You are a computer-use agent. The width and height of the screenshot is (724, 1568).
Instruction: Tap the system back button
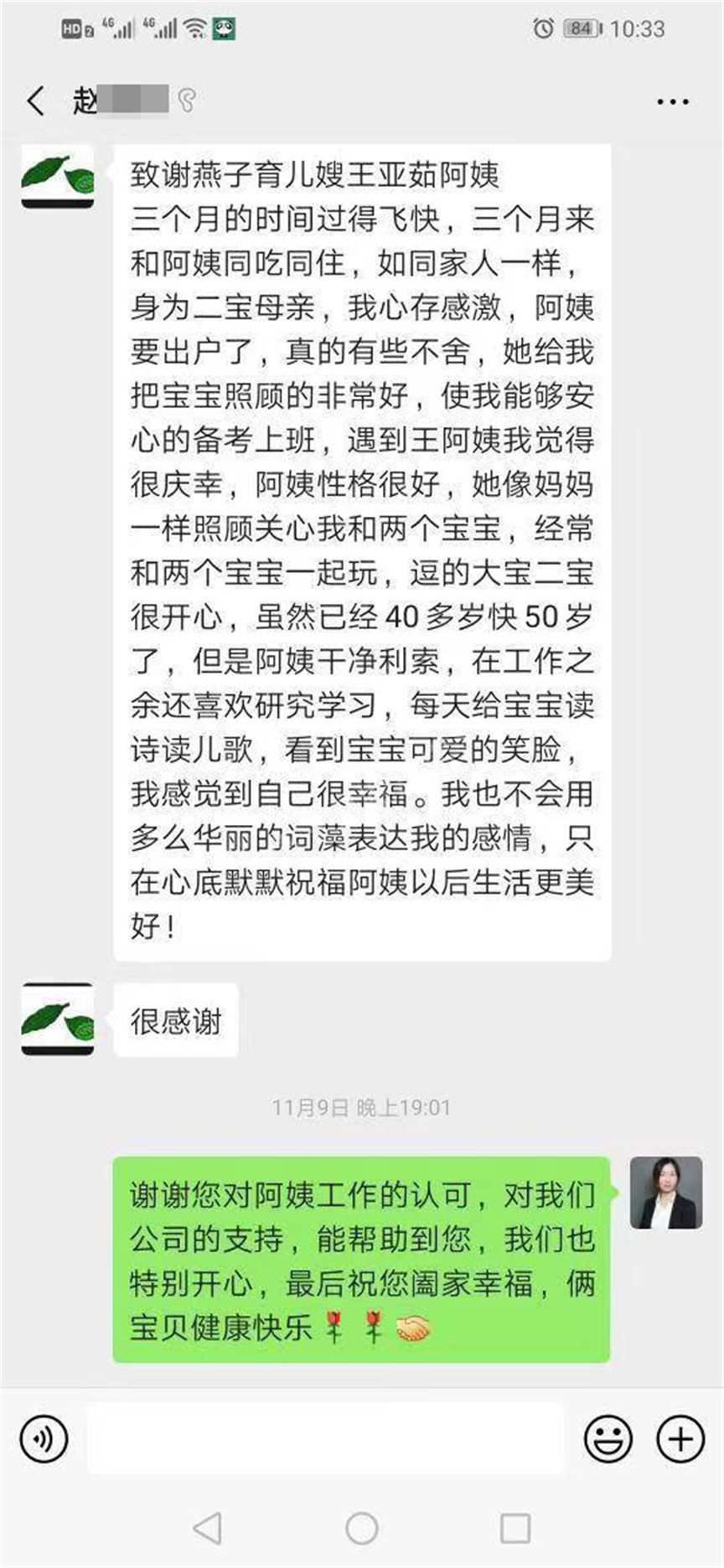point(207,1528)
